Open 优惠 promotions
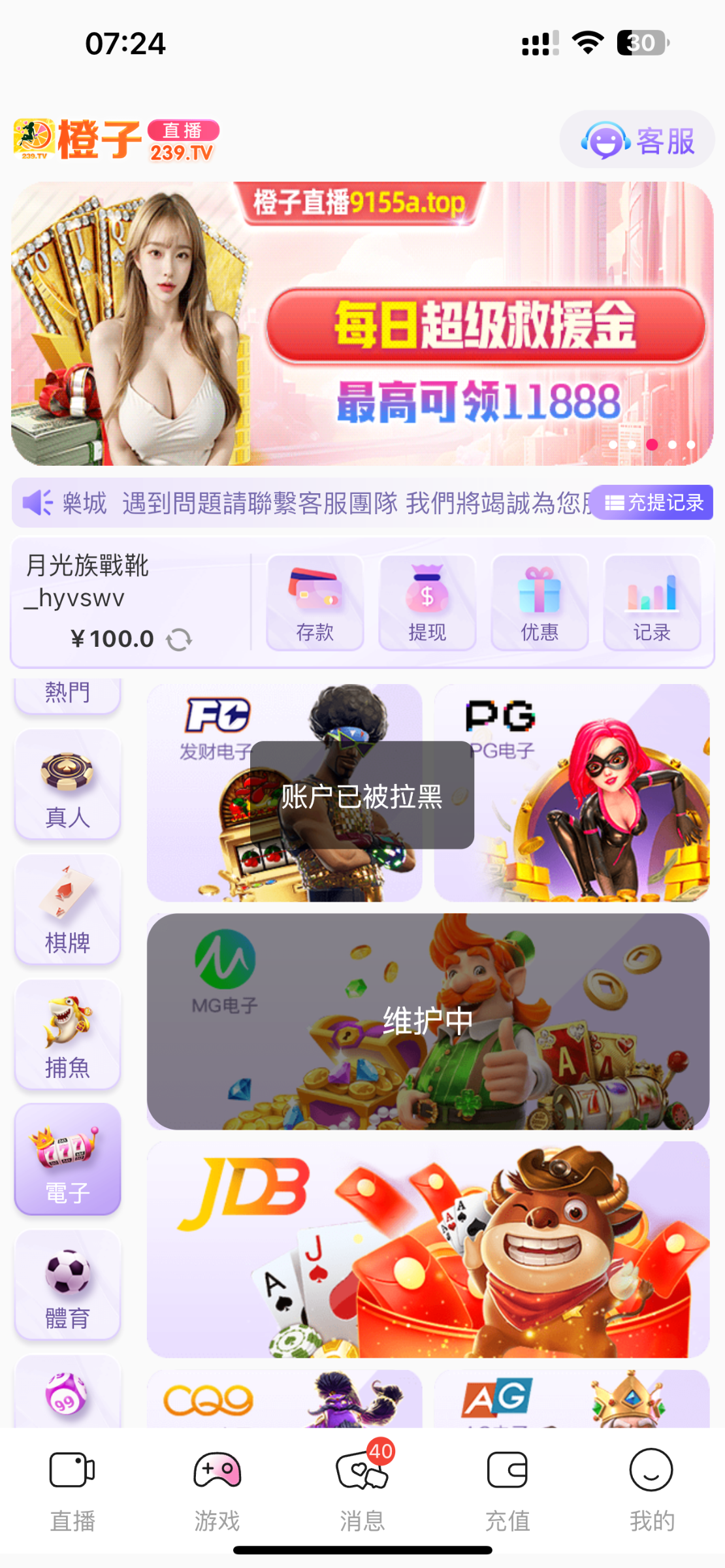The height and width of the screenshot is (1568, 725). tap(540, 602)
